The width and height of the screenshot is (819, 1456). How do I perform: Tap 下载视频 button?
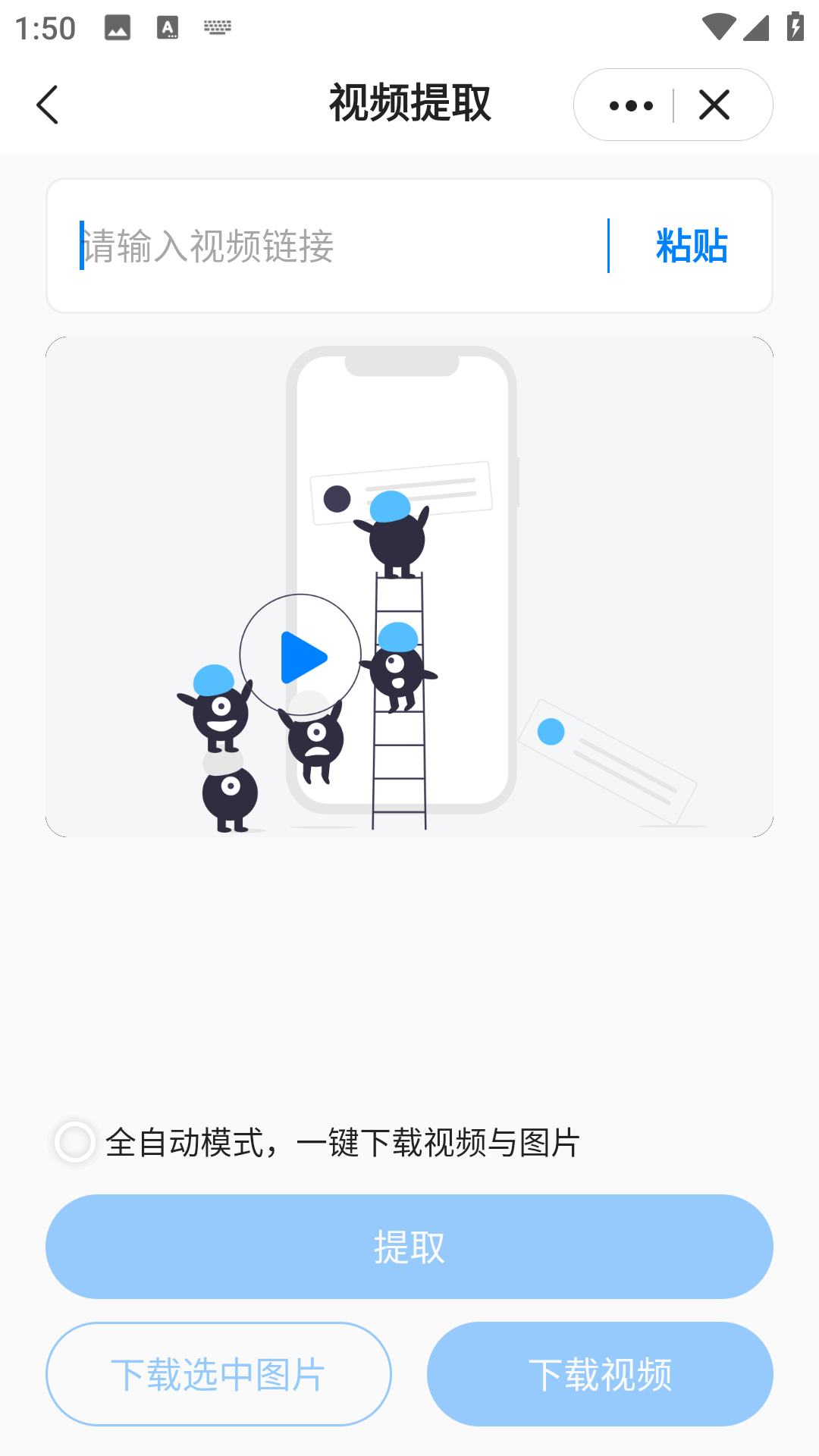(600, 1374)
